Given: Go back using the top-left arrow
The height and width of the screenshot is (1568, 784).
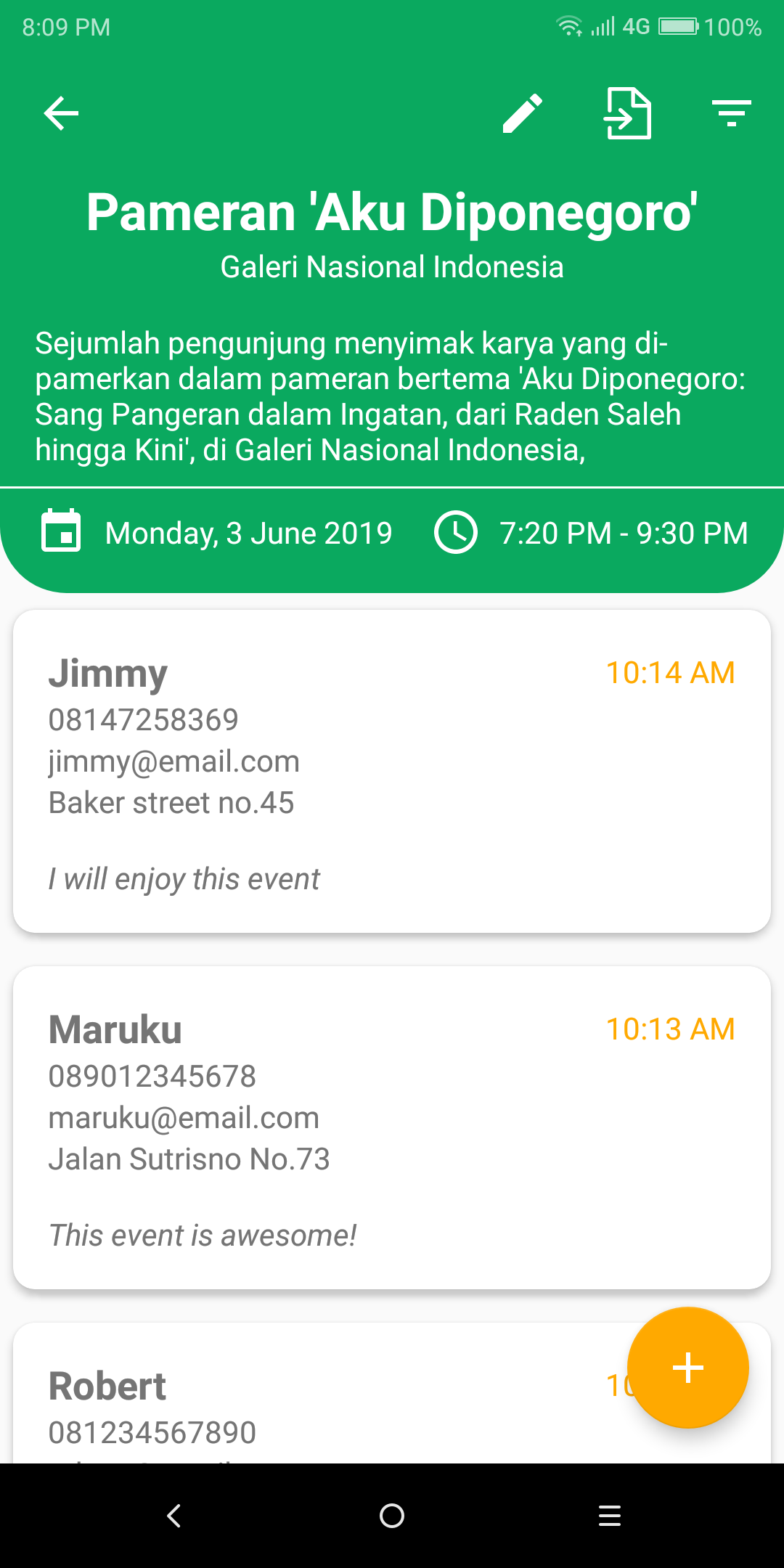Looking at the screenshot, I should (61, 113).
